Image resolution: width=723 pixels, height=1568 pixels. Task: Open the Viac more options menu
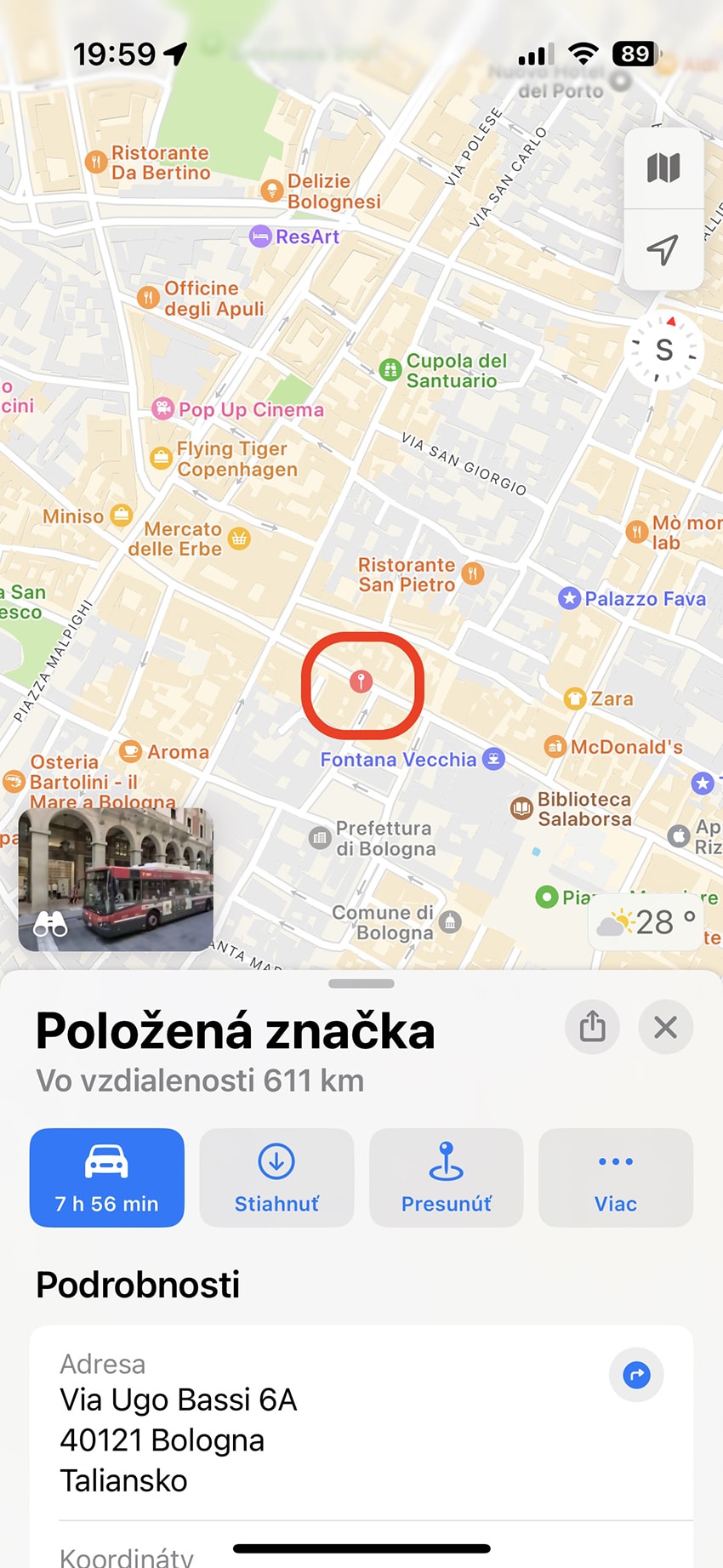click(x=615, y=1177)
